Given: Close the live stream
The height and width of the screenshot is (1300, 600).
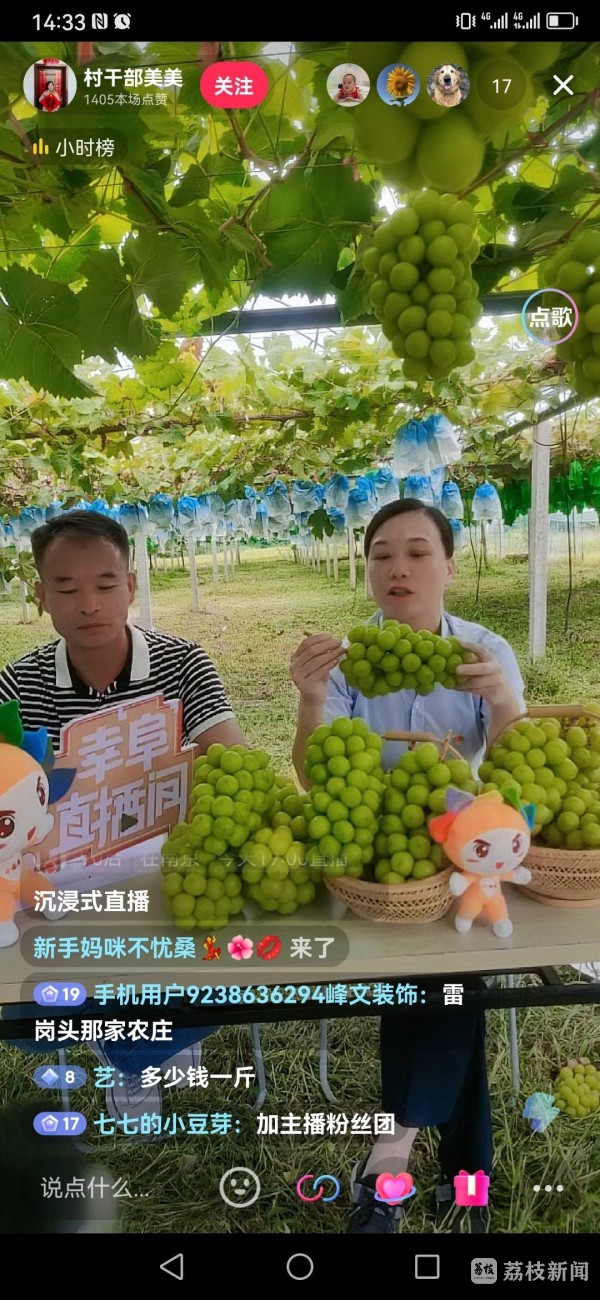Looking at the screenshot, I should tap(563, 86).
